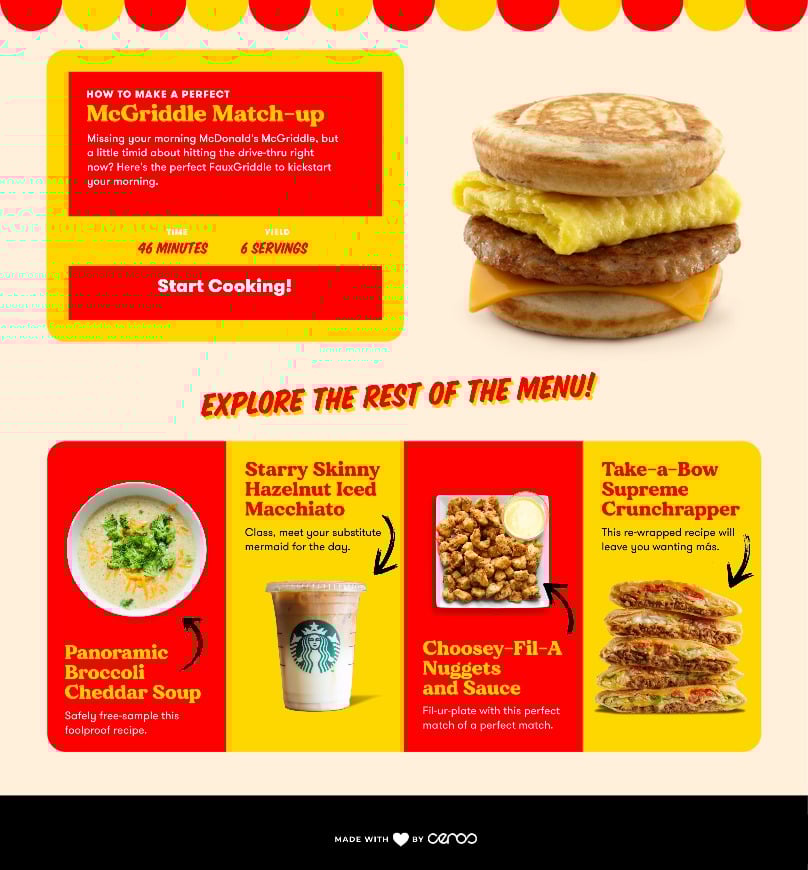Image resolution: width=808 pixels, height=870 pixels.
Task: Click the broccoli cheddar soup bowl image
Action: click(x=137, y=545)
